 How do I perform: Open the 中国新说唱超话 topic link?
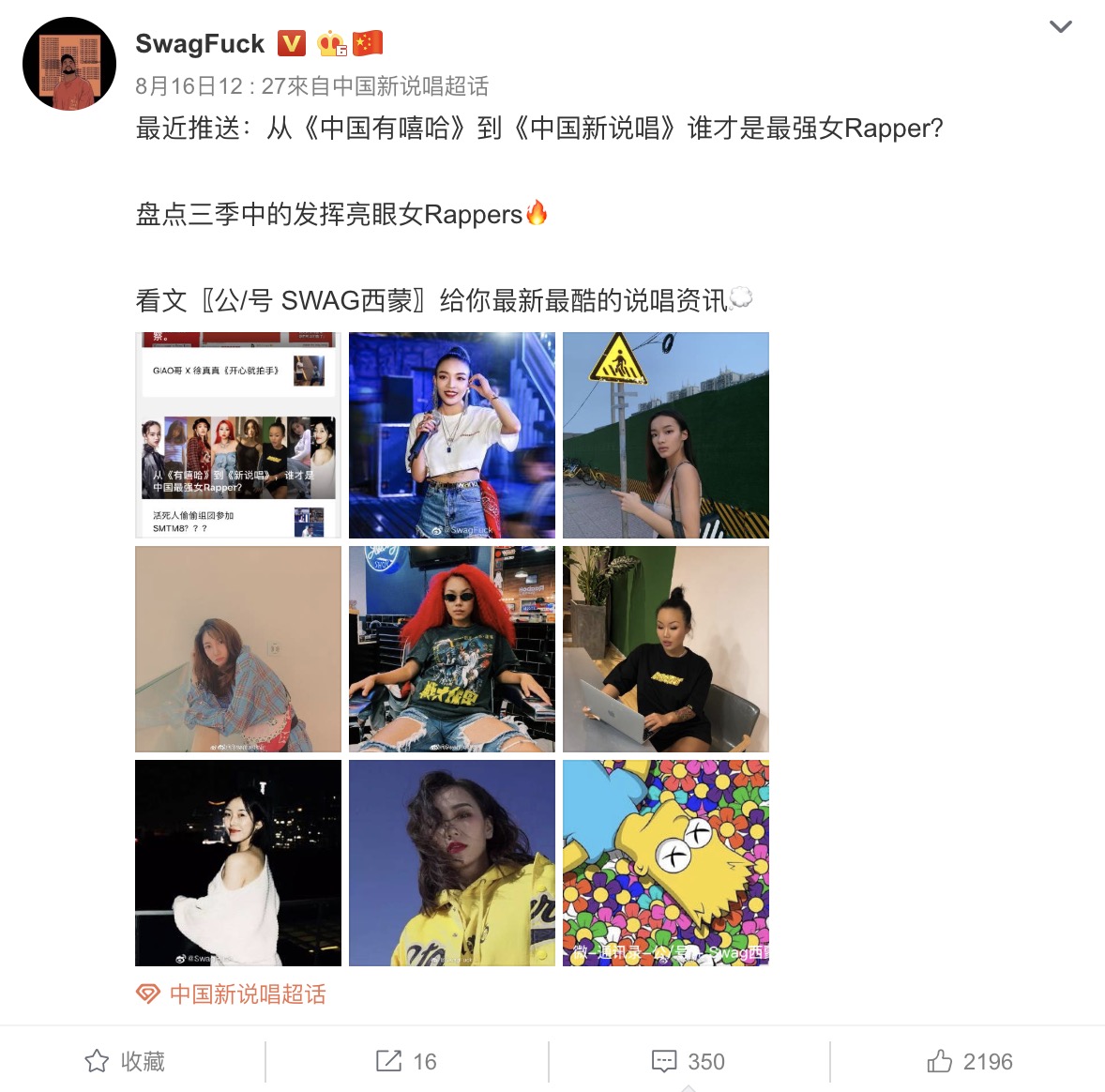247,994
